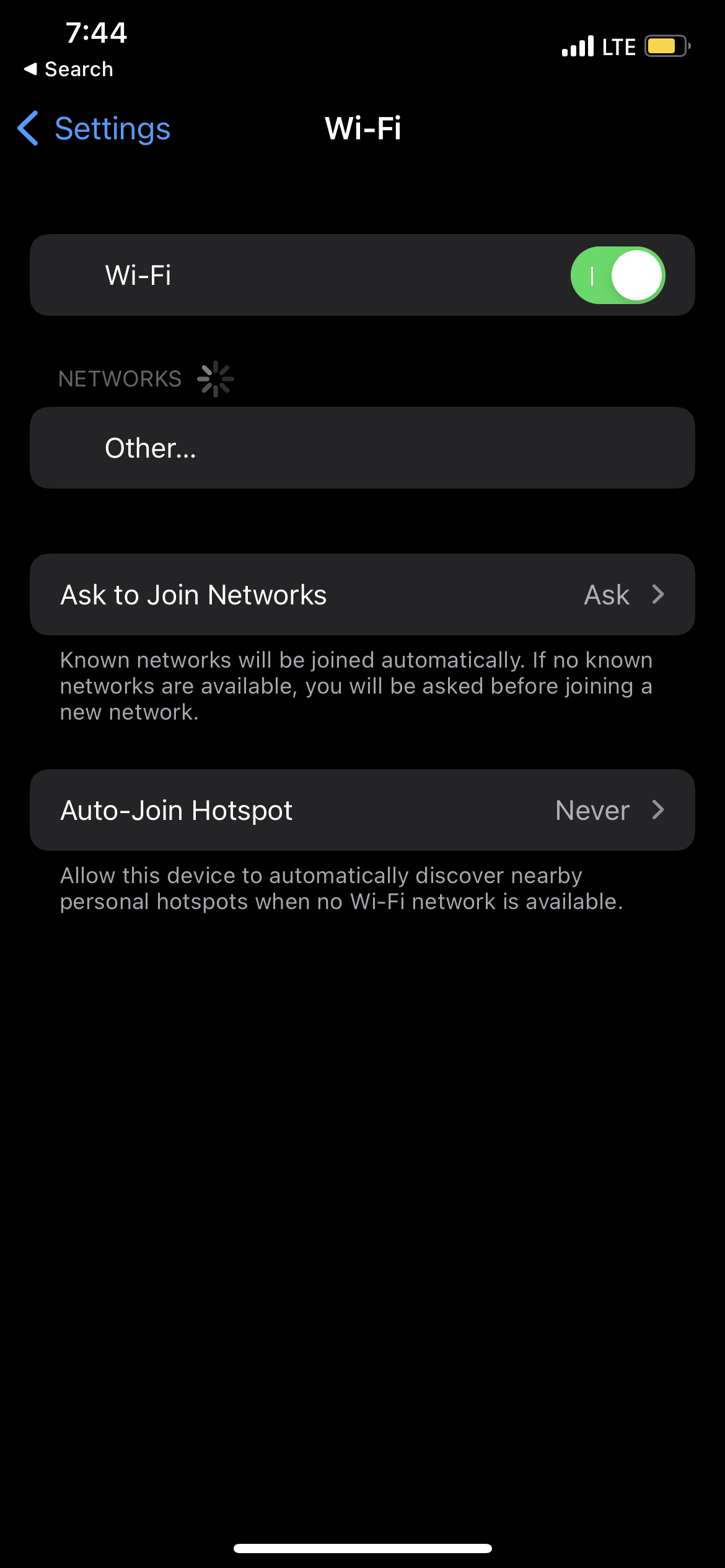Tap the back chevron next to Settings

(x=28, y=129)
